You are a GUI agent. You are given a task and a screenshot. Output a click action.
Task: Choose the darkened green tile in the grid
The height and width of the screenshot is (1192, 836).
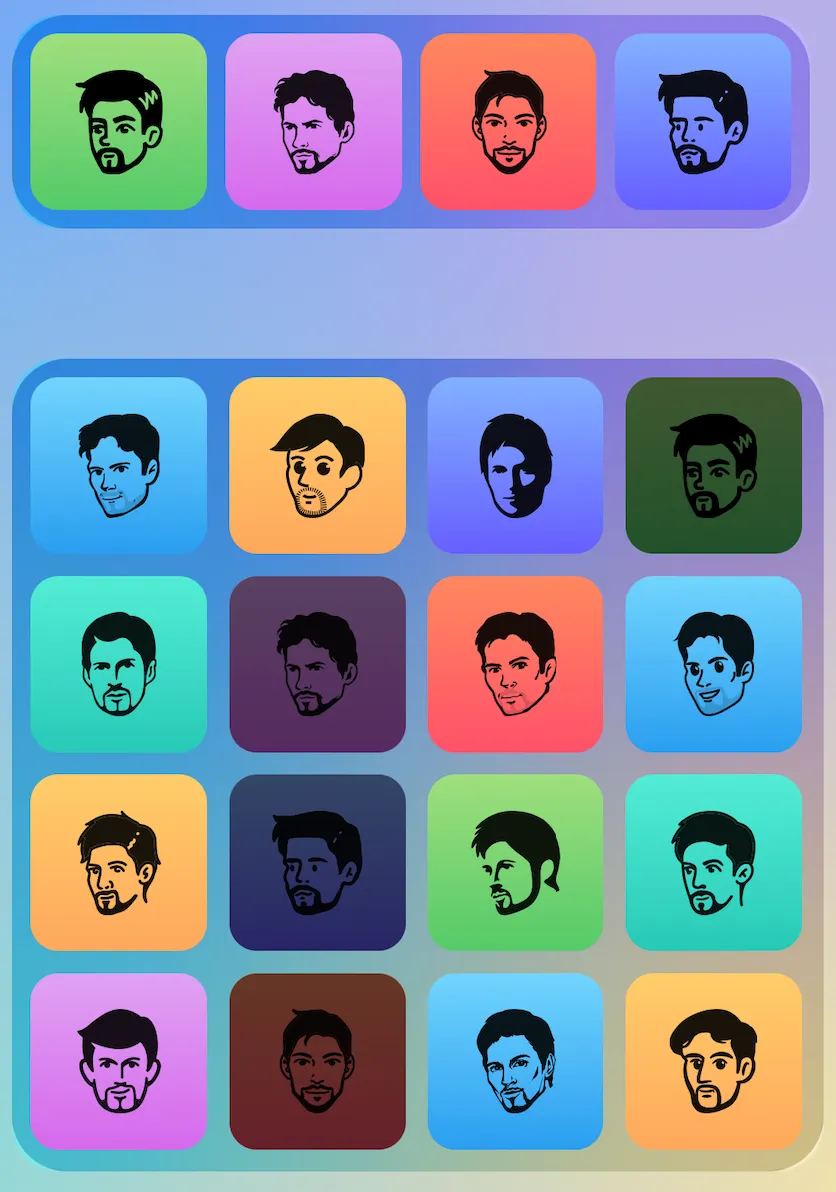(714, 465)
